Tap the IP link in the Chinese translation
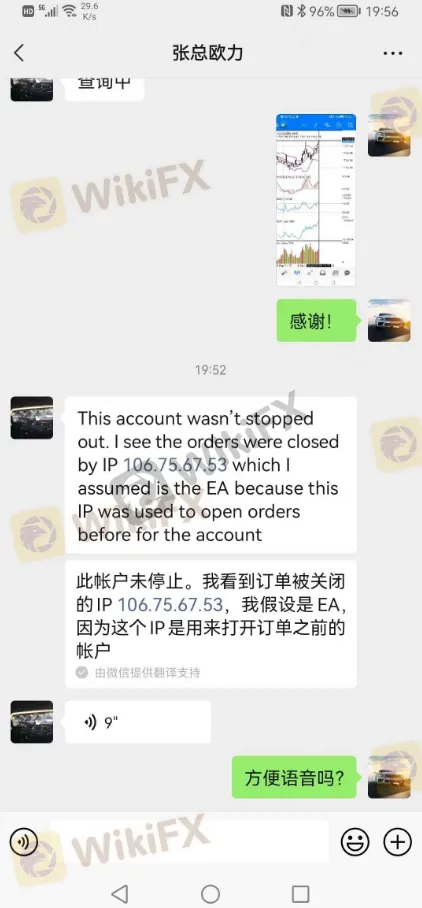This screenshot has width=422, height=908. click(x=170, y=605)
